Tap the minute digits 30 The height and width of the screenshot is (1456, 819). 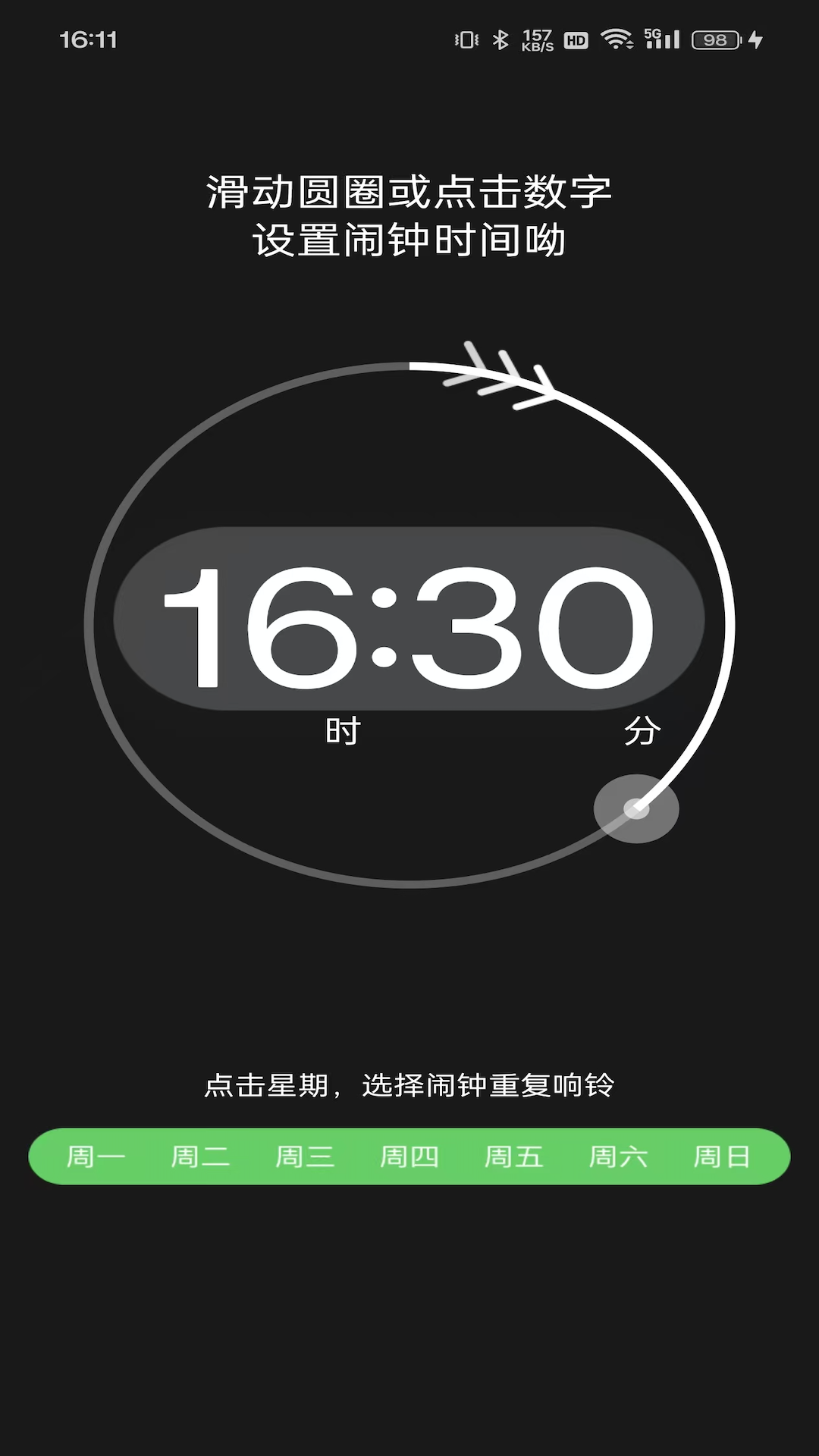tap(531, 626)
